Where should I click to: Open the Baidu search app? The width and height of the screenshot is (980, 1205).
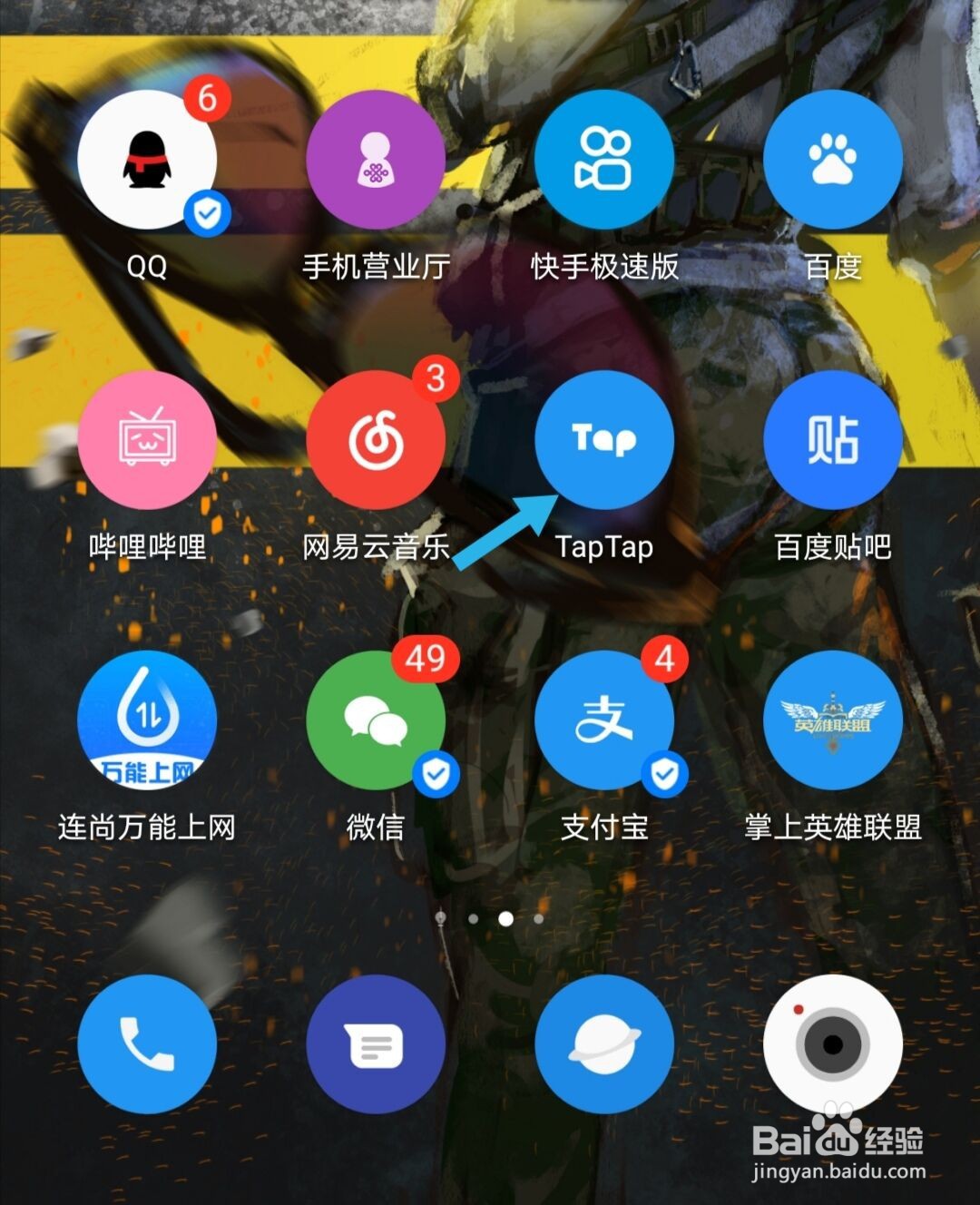pos(833,160)
